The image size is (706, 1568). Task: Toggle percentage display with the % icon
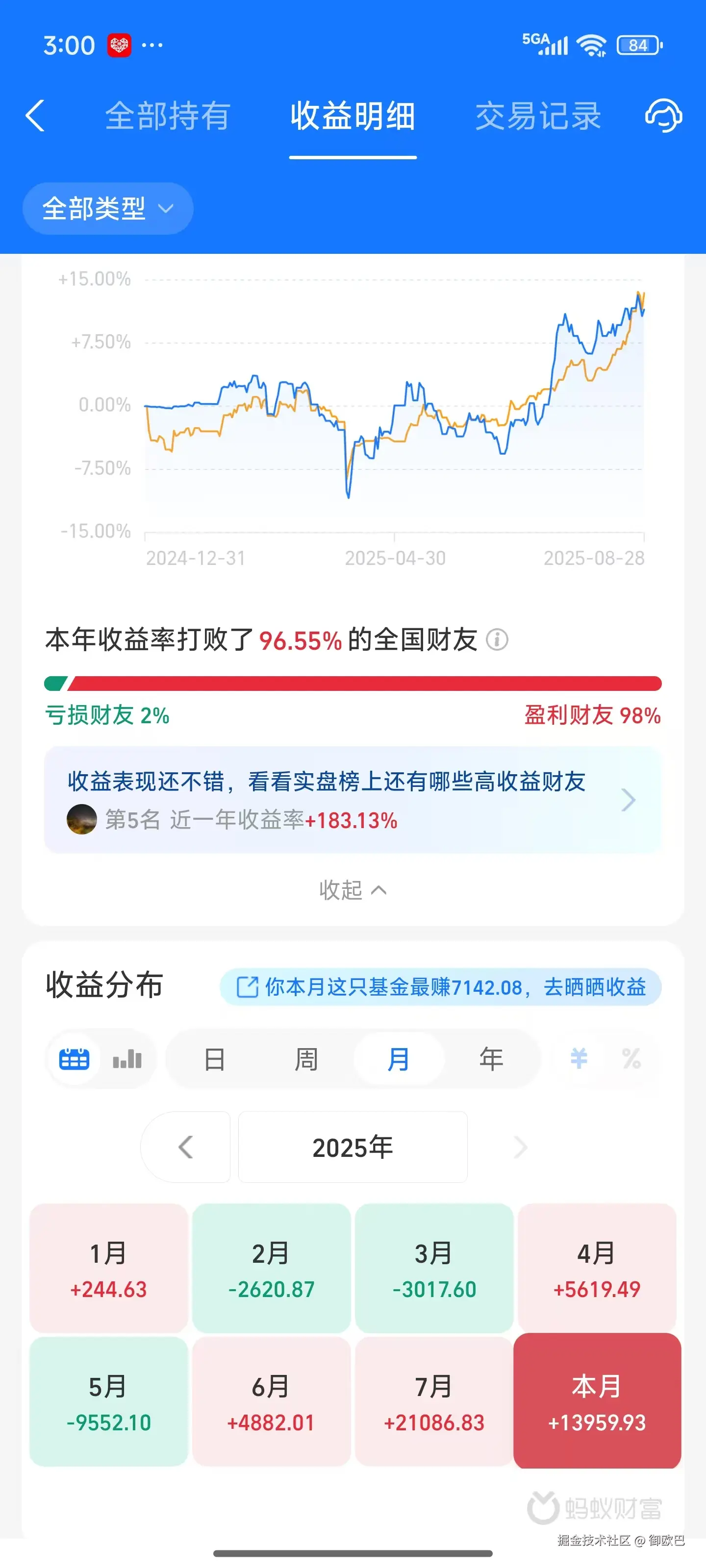coord(631,1058)
